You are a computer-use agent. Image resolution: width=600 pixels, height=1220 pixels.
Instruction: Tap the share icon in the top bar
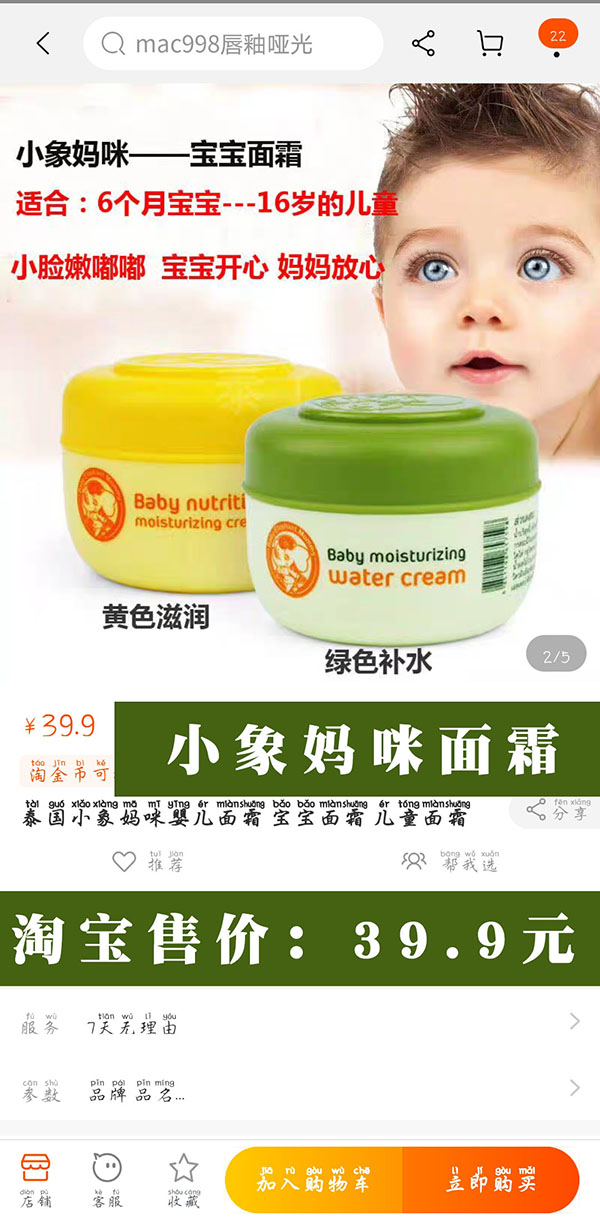pos(423,43)
